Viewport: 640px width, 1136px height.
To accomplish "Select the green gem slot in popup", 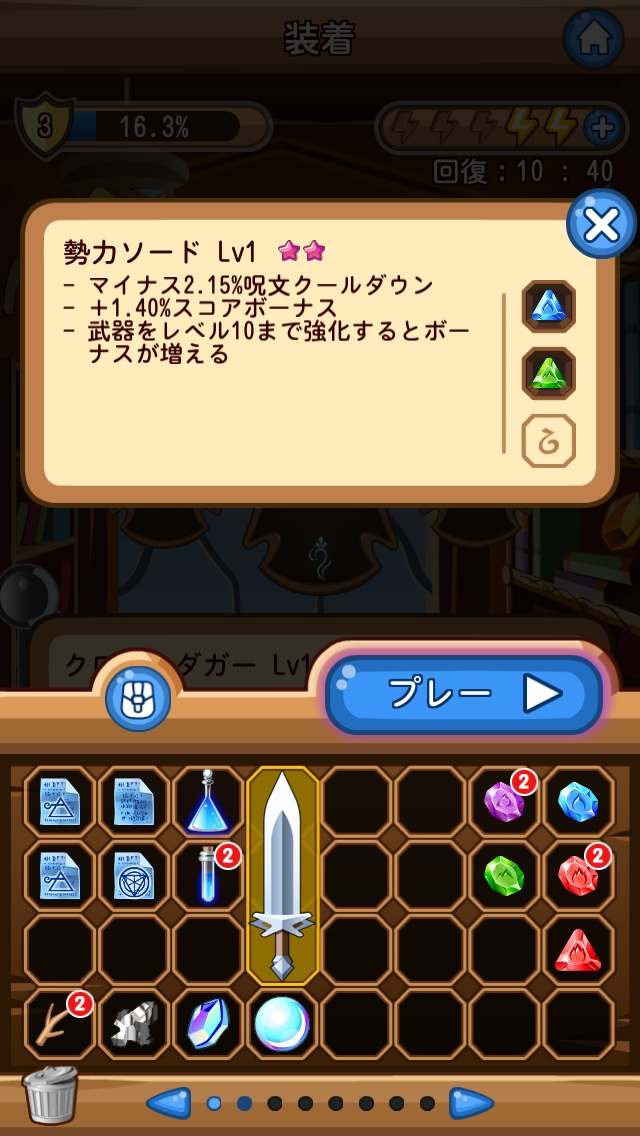I will pos(548,374).
